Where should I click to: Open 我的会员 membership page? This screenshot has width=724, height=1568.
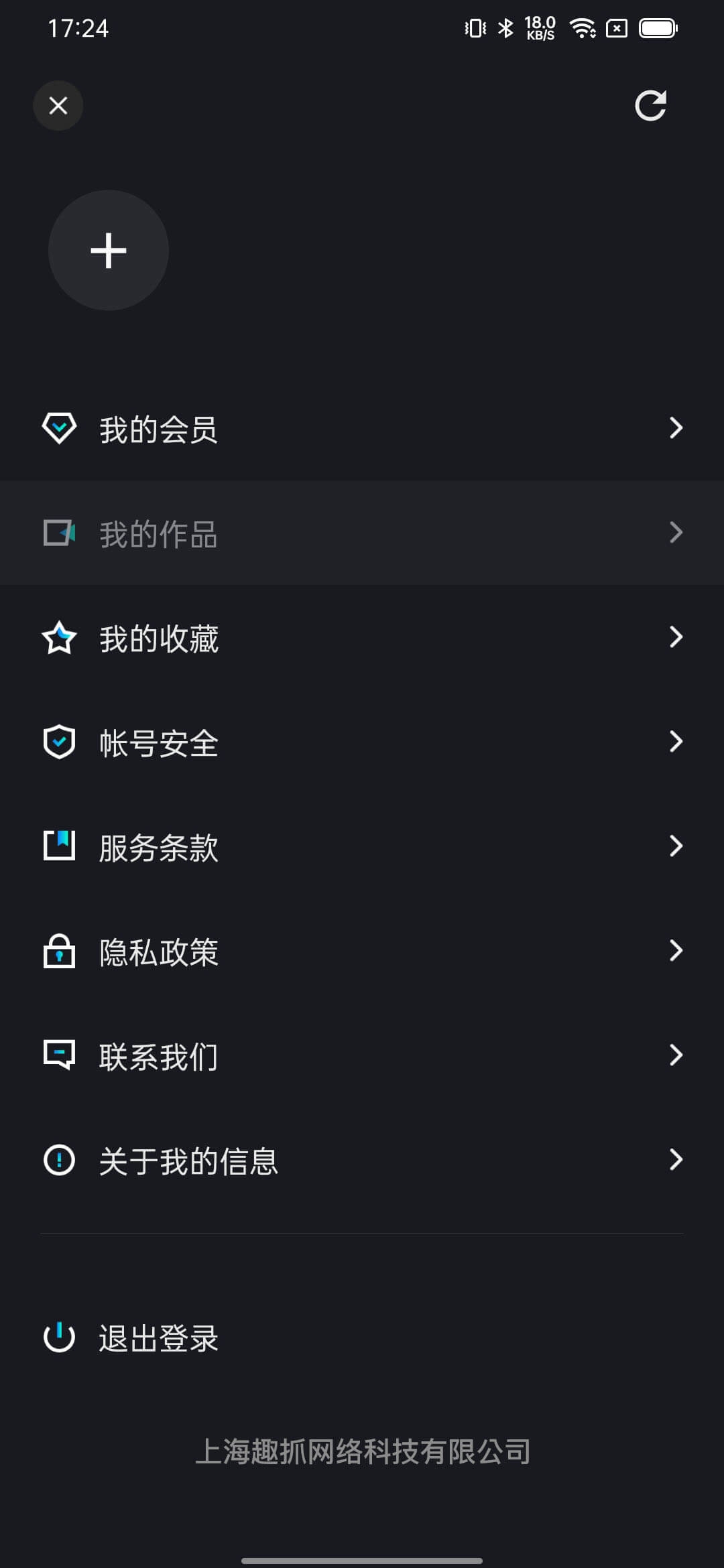click(362, 428)
